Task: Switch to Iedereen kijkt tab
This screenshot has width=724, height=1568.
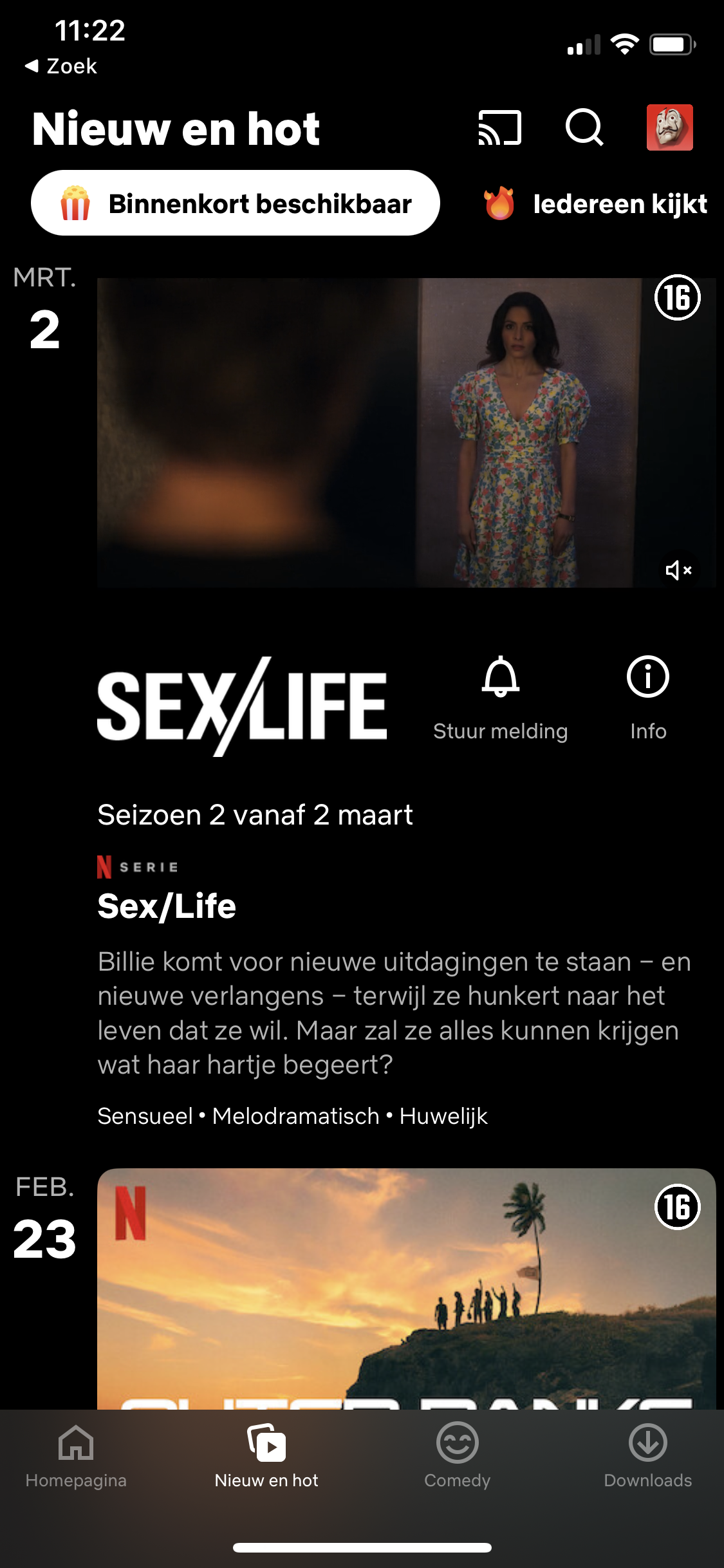Action: click(x=595, y=204)
